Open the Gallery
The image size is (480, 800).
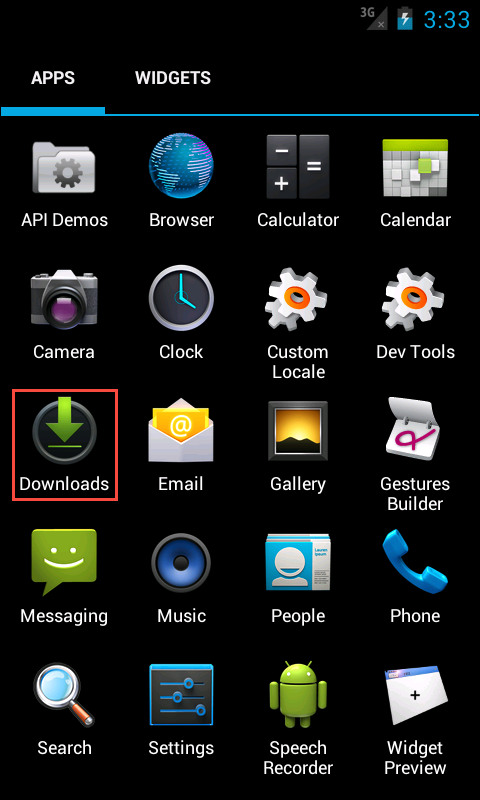(298, 444)
